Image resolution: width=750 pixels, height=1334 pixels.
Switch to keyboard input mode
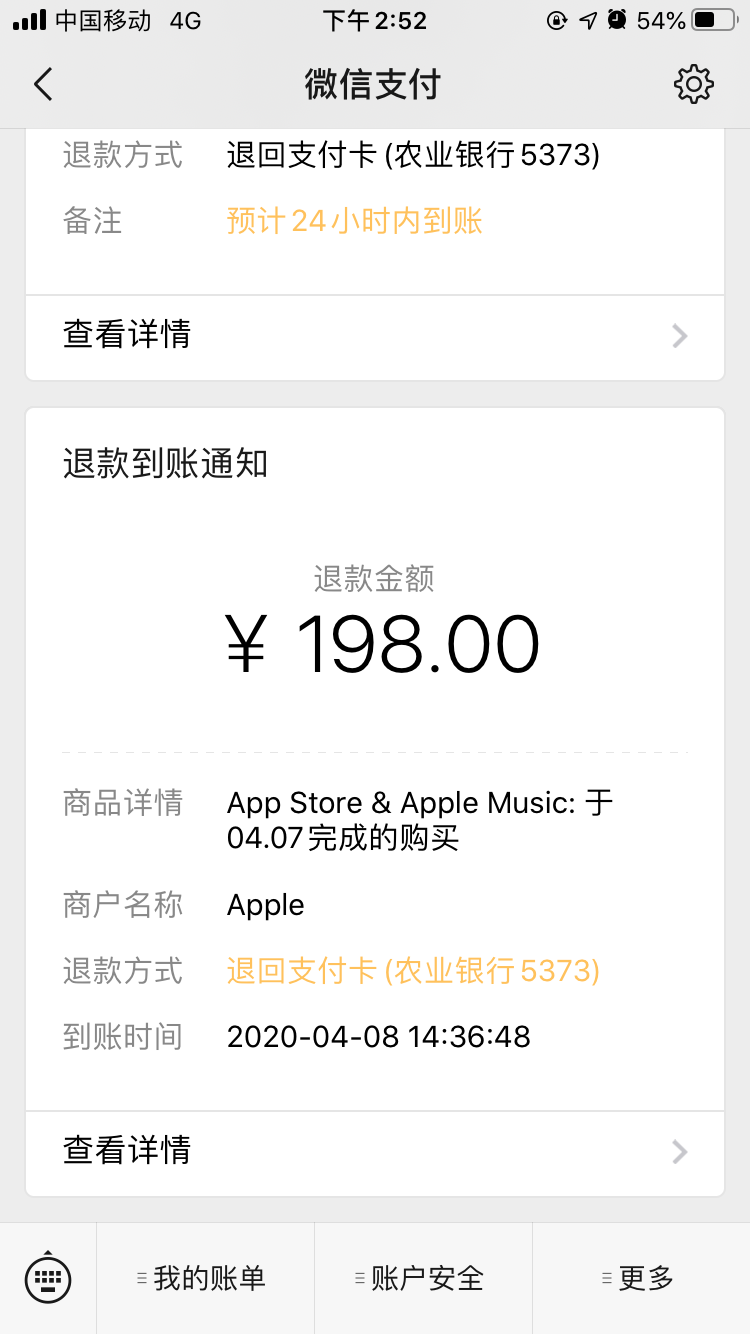tap(47, 1278)
